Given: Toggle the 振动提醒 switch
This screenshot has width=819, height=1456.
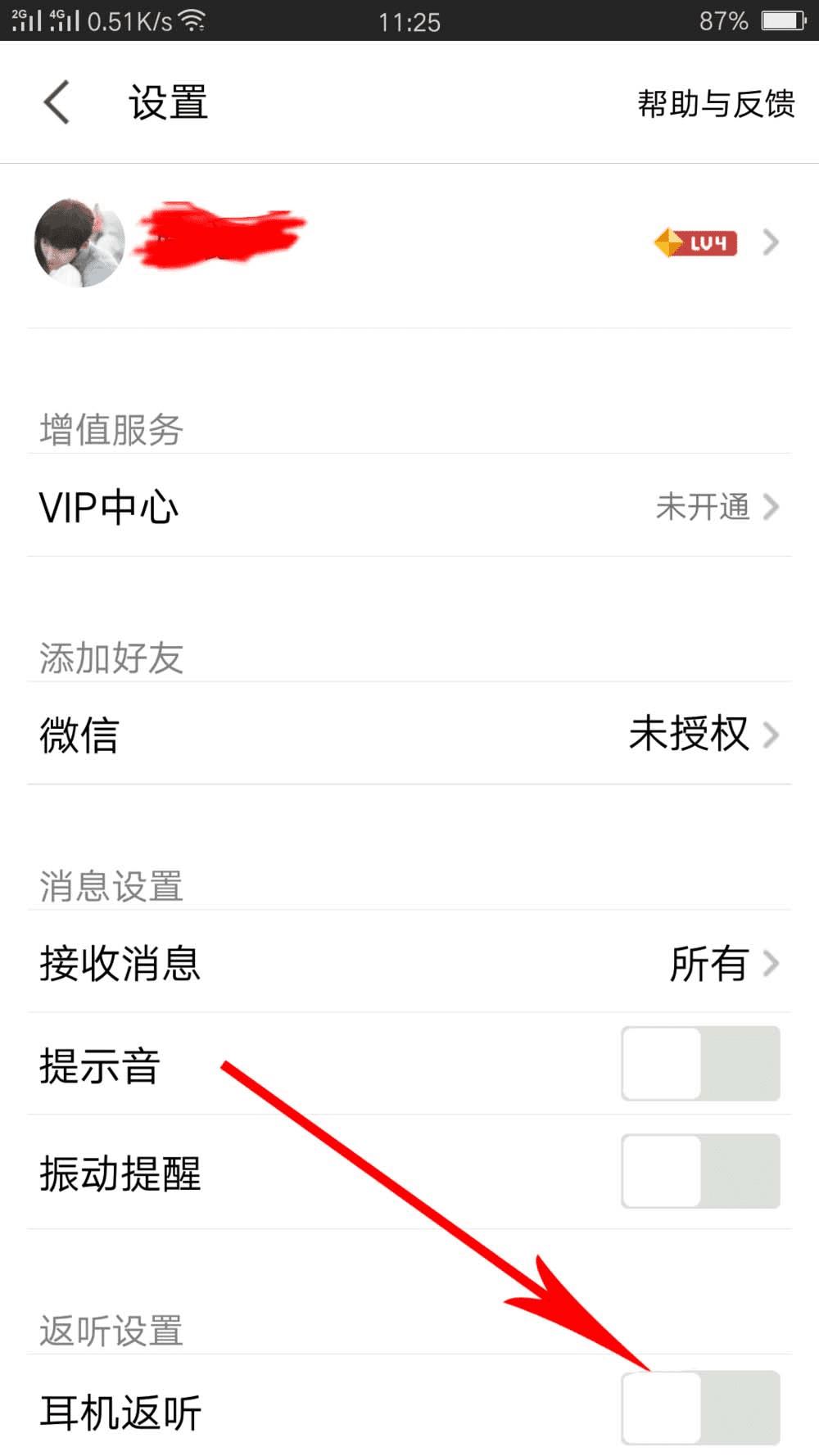Looking at the screenshot, I should [x=700, y=1171].
